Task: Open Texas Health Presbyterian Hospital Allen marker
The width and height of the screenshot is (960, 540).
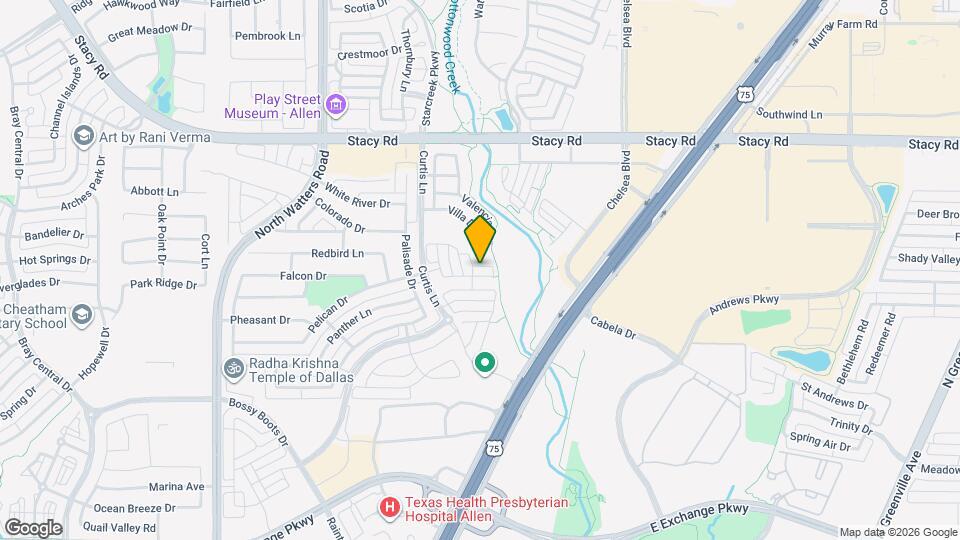Action: pyautogui.click(x=390, y=508)
